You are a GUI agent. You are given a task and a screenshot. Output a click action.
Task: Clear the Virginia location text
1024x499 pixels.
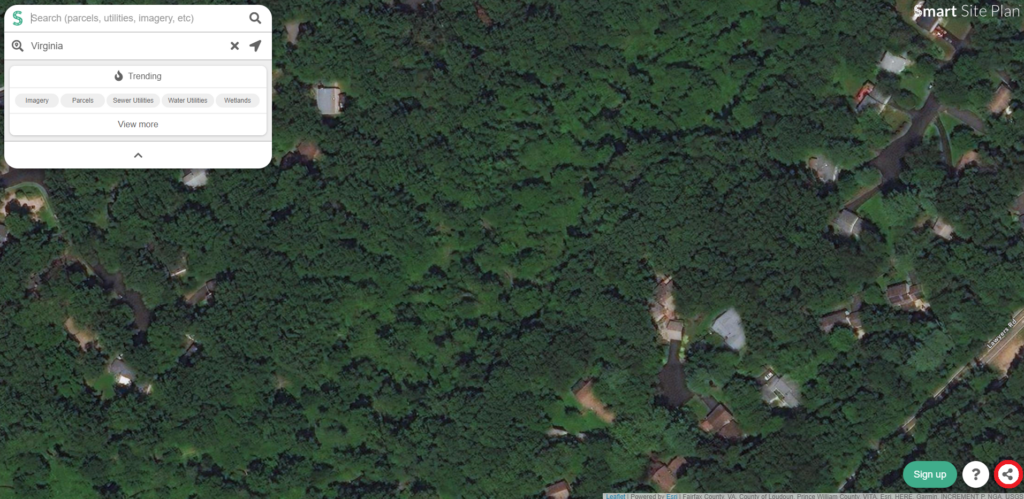[x=235, y=46]
